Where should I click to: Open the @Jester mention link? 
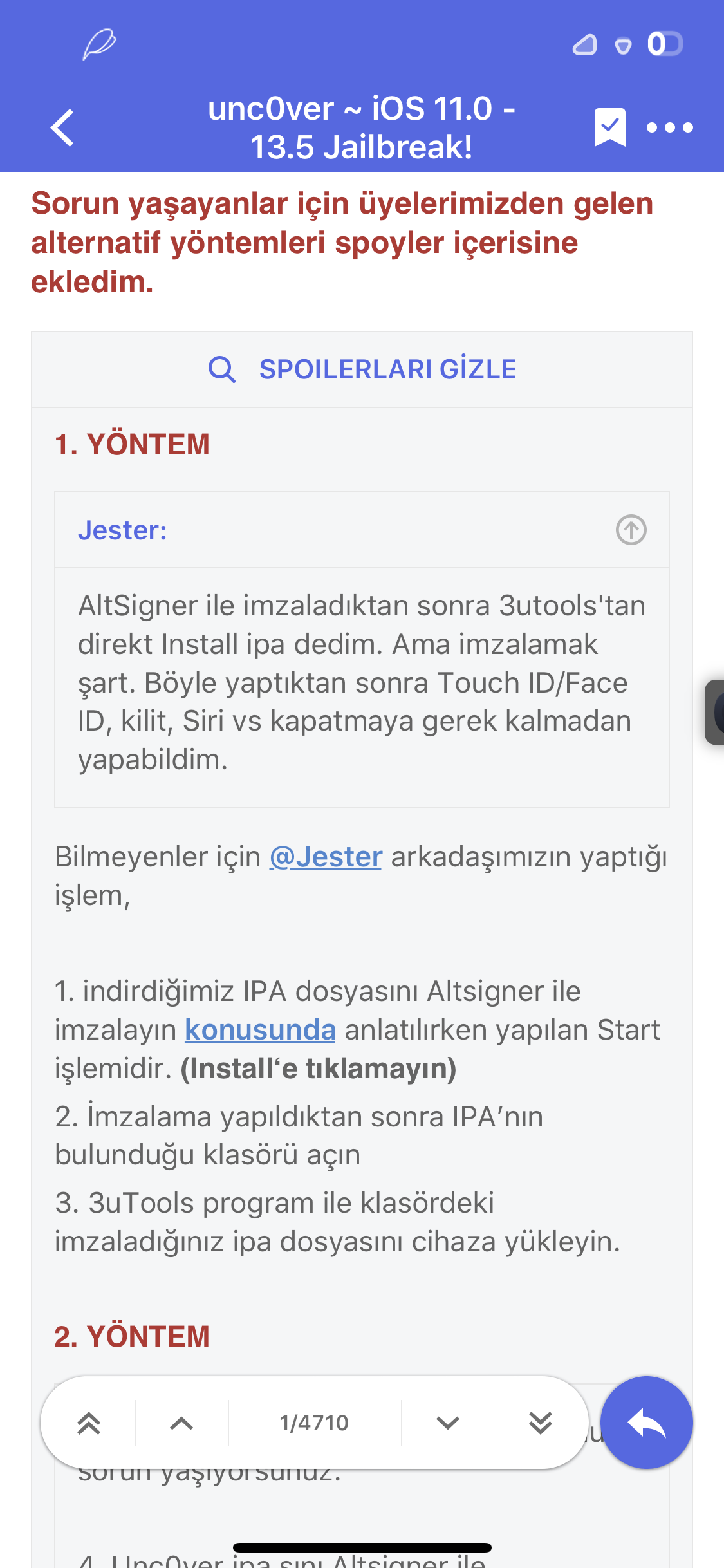pos(326,857)
